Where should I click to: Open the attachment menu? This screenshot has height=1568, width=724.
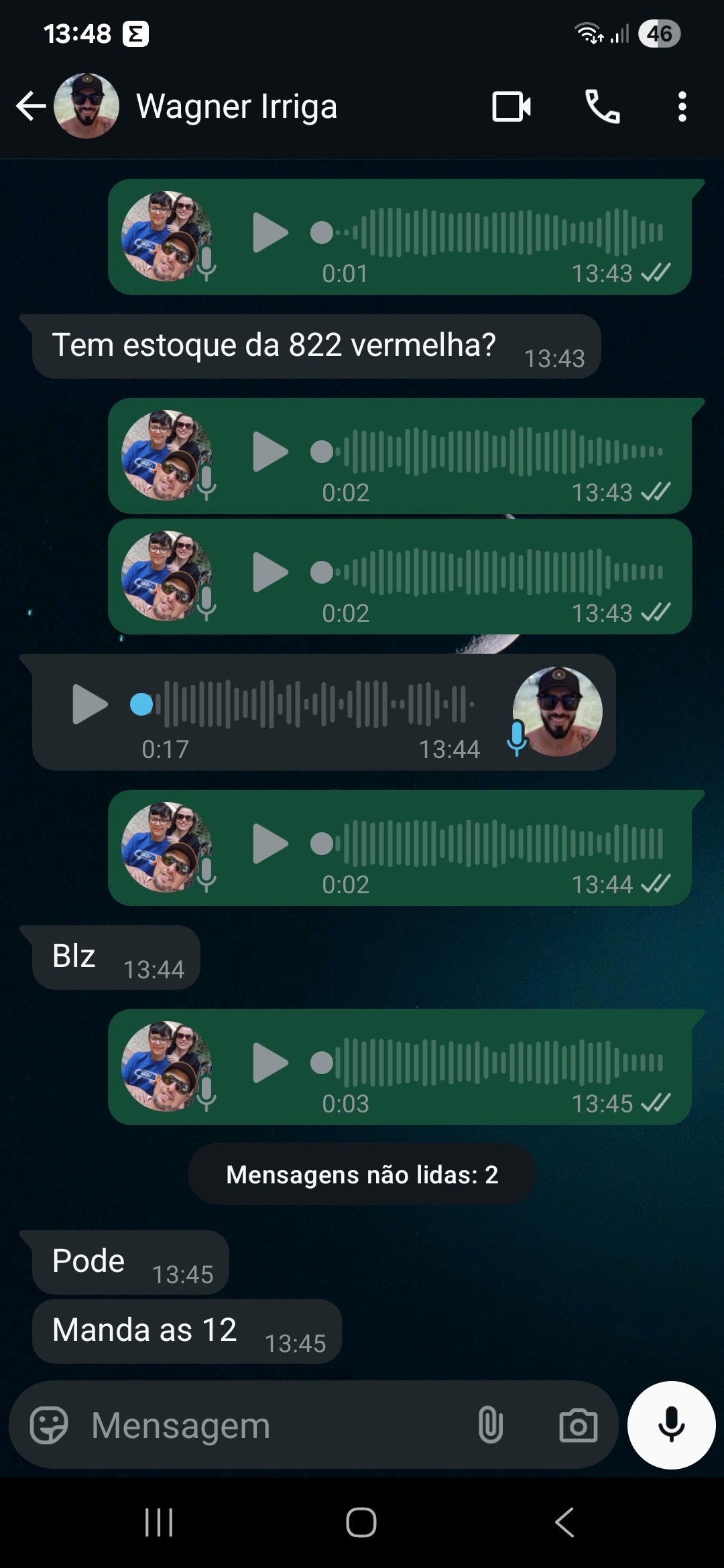coord(491,1425)
